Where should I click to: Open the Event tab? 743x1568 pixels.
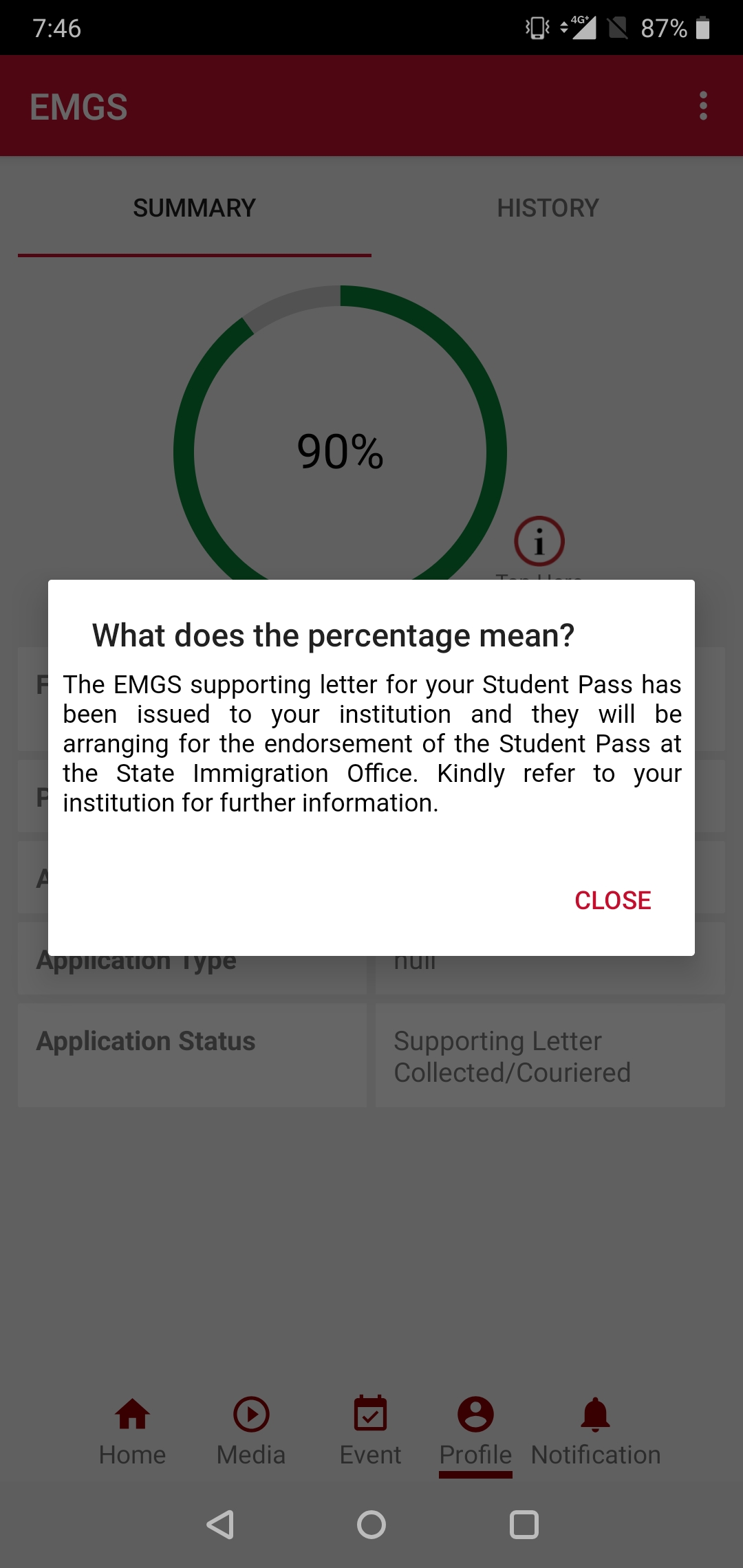click(x=370, y=1430)
